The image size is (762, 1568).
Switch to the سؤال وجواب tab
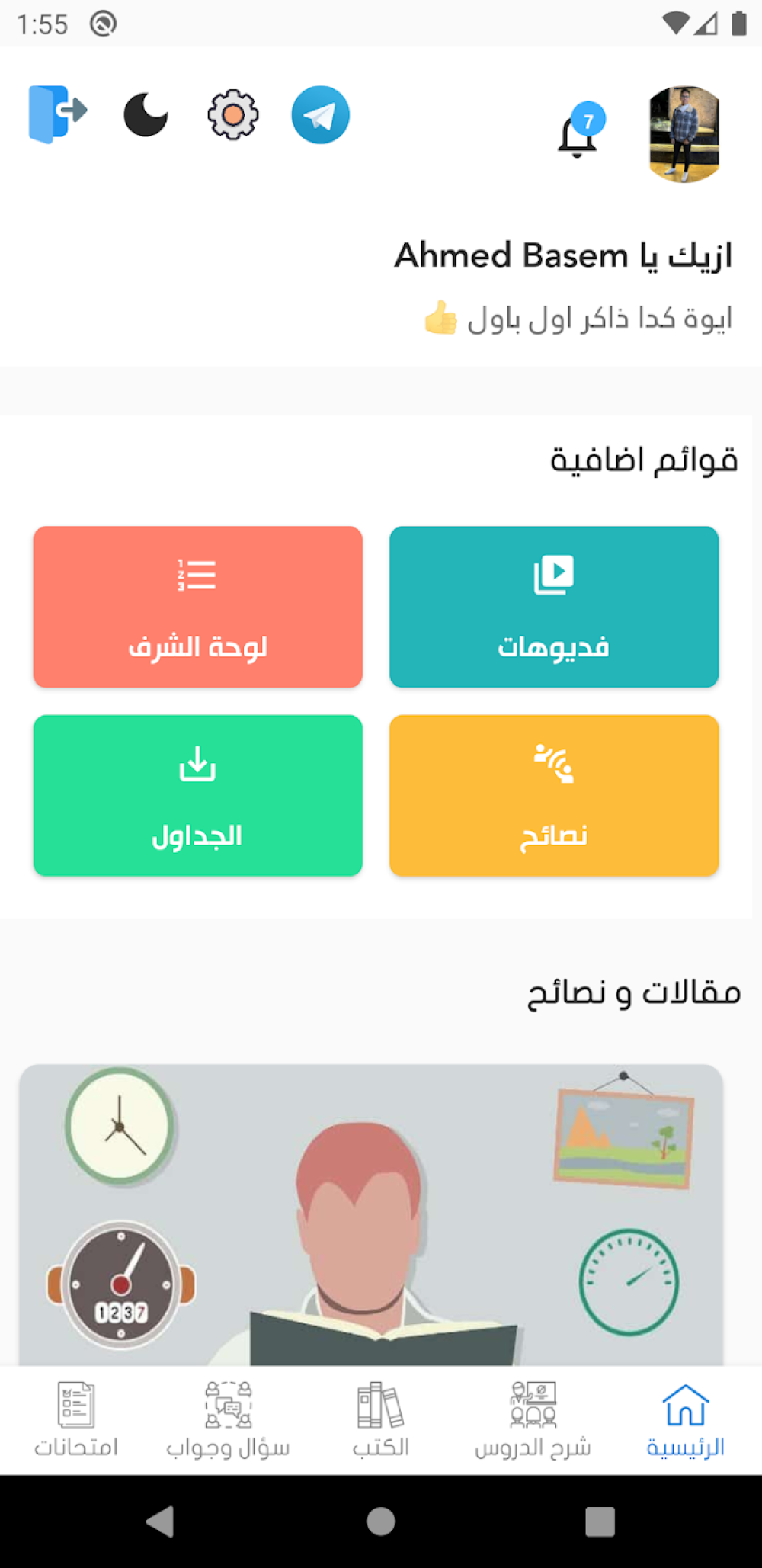tap(228, 1420)
